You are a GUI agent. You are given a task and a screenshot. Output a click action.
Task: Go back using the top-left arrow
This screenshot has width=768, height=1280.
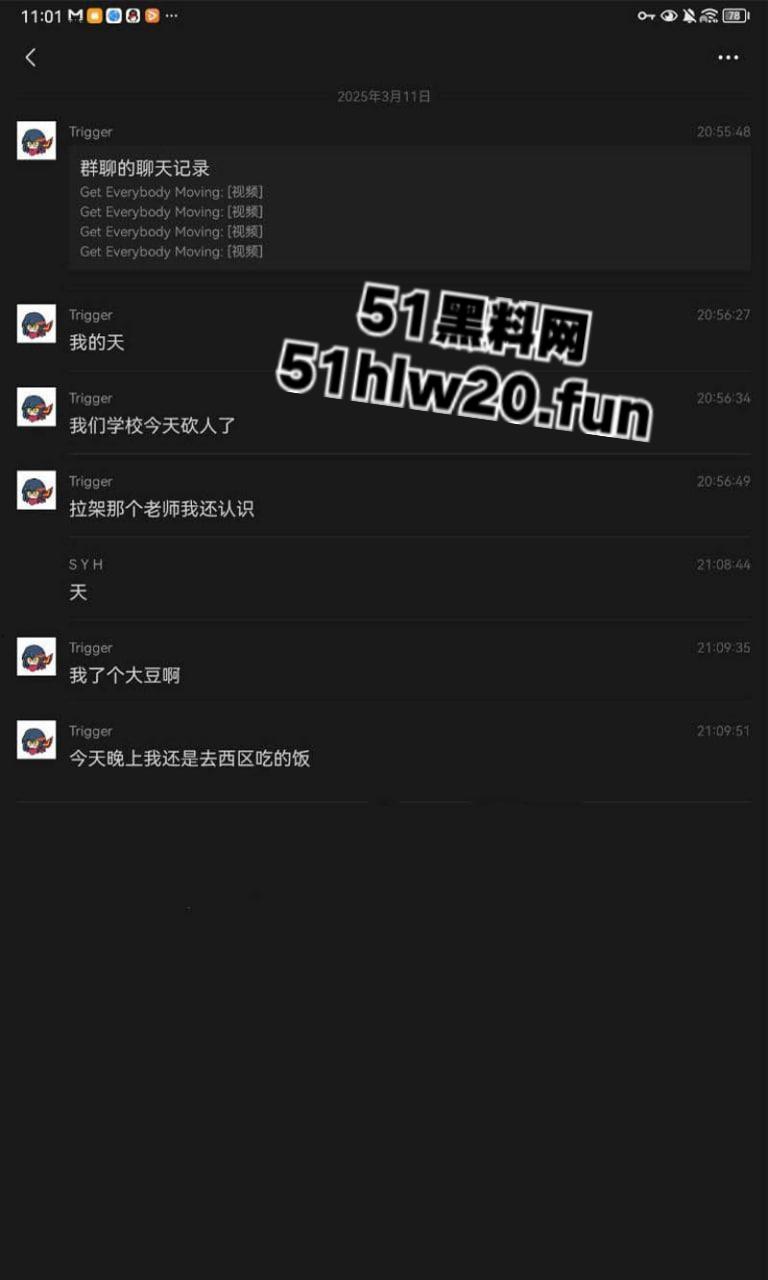[x=30, y=57]
